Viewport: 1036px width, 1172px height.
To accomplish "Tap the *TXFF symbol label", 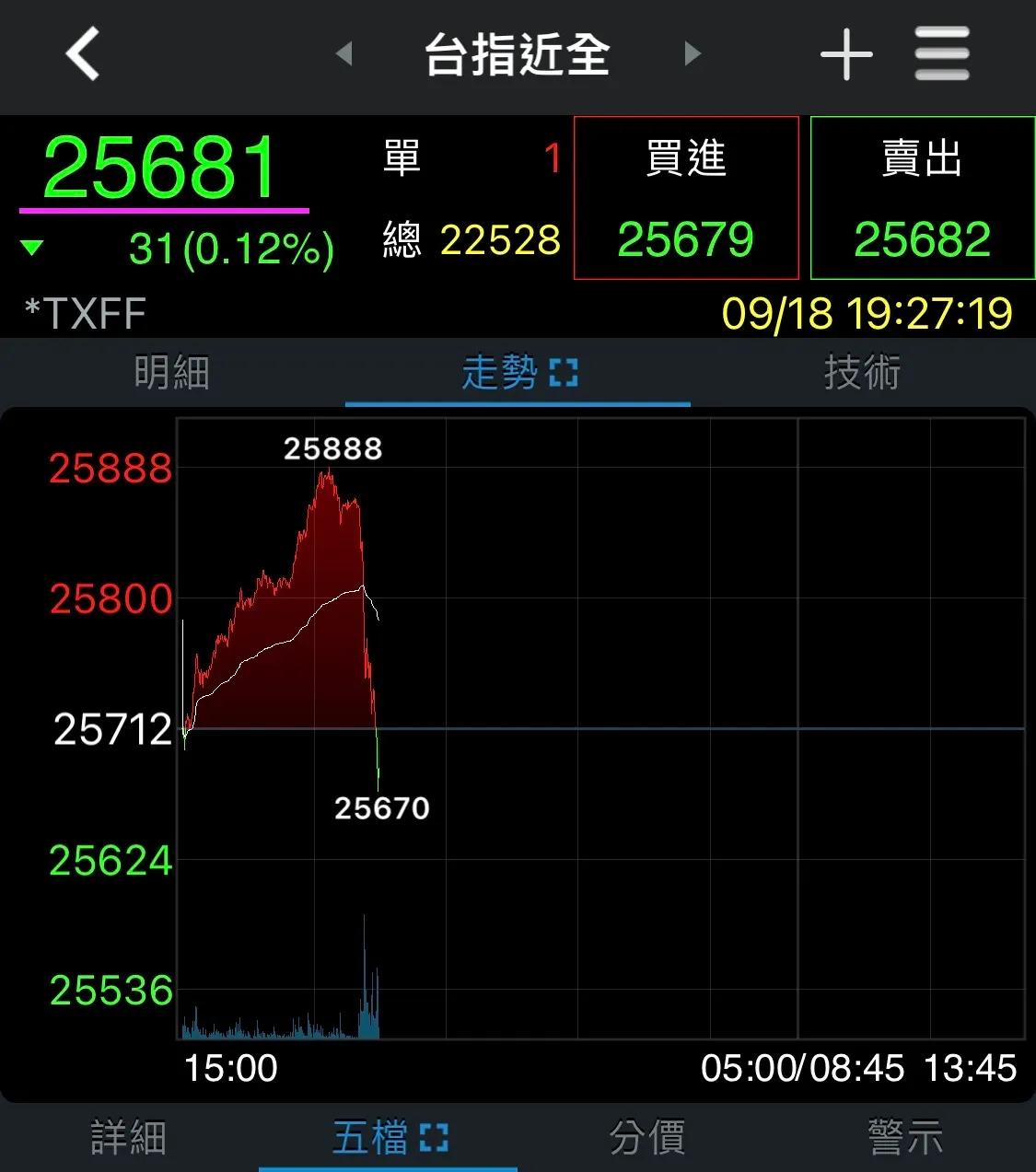I will pyautogui.click(x=81, y=313).
